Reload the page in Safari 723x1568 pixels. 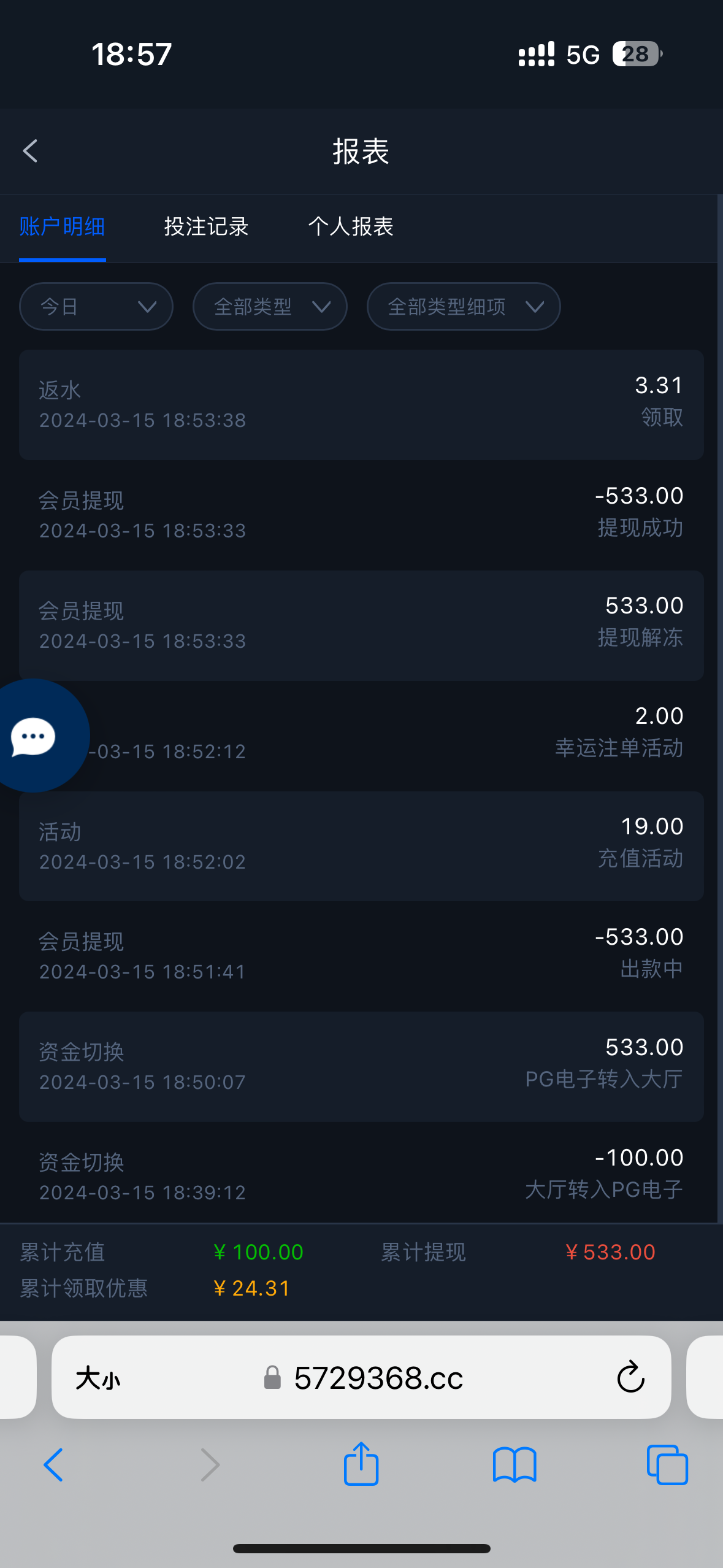(630, 1377)
